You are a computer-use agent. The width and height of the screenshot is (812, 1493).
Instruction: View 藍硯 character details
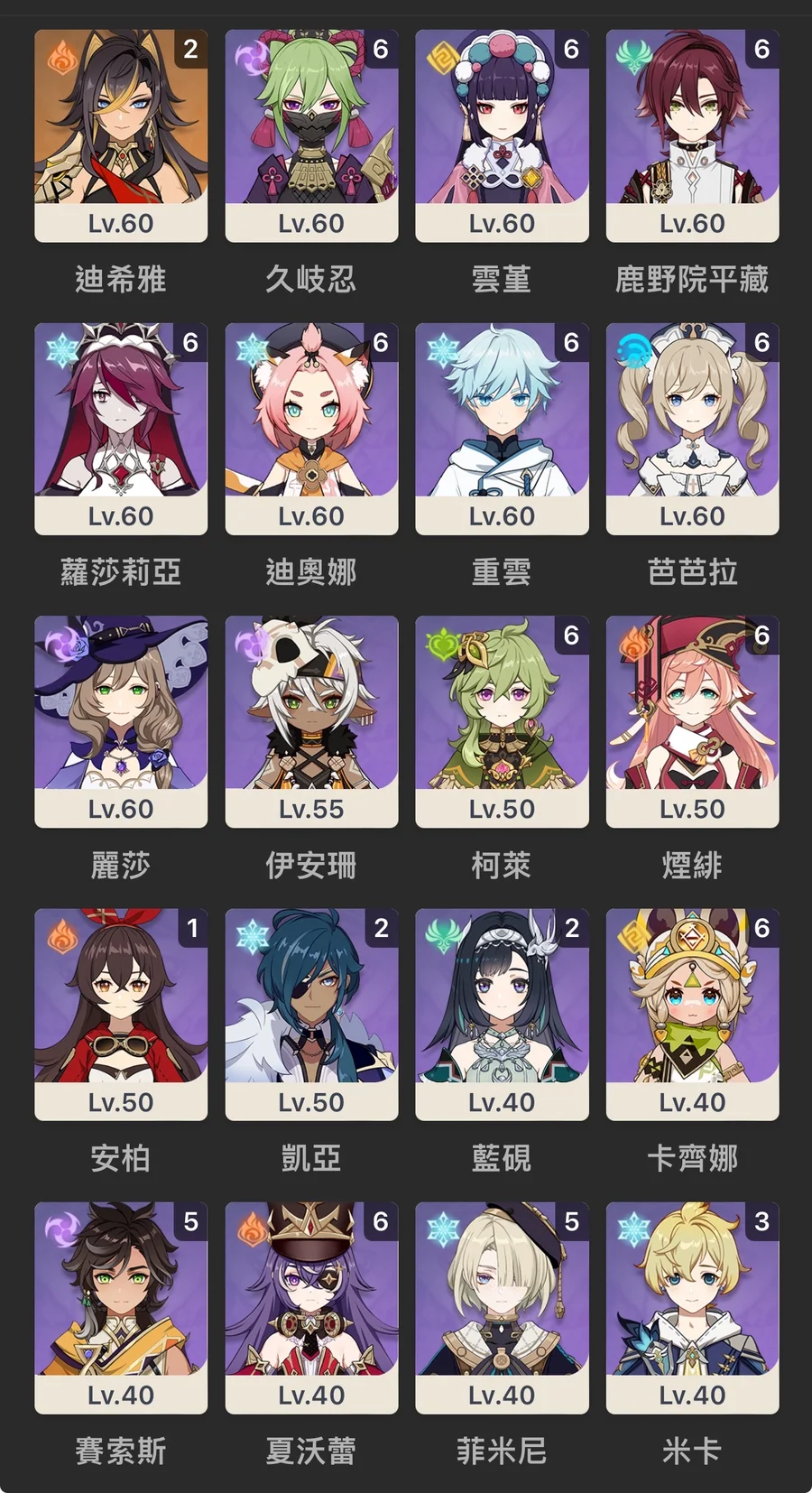(502, 1015)
